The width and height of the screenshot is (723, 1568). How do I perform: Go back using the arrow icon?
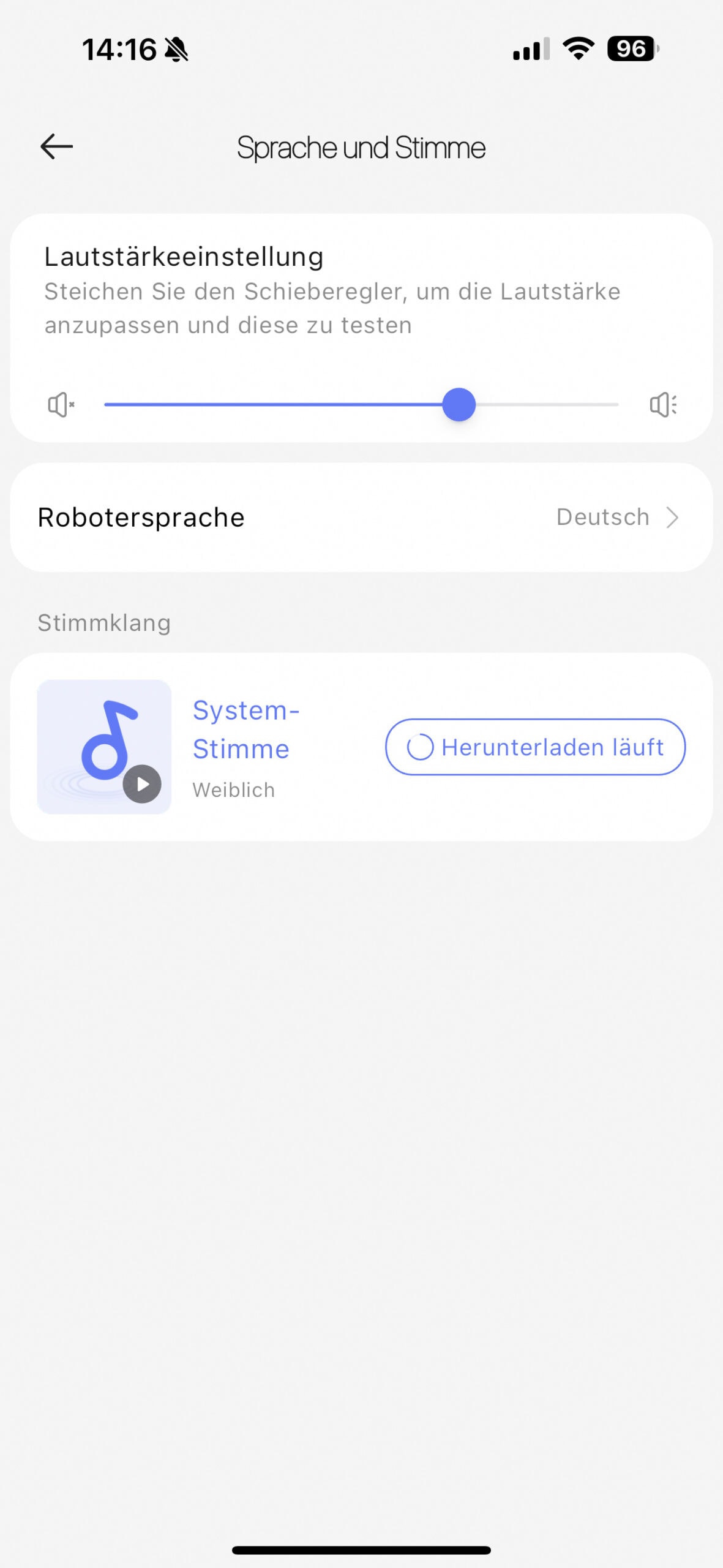click(56, 147)
